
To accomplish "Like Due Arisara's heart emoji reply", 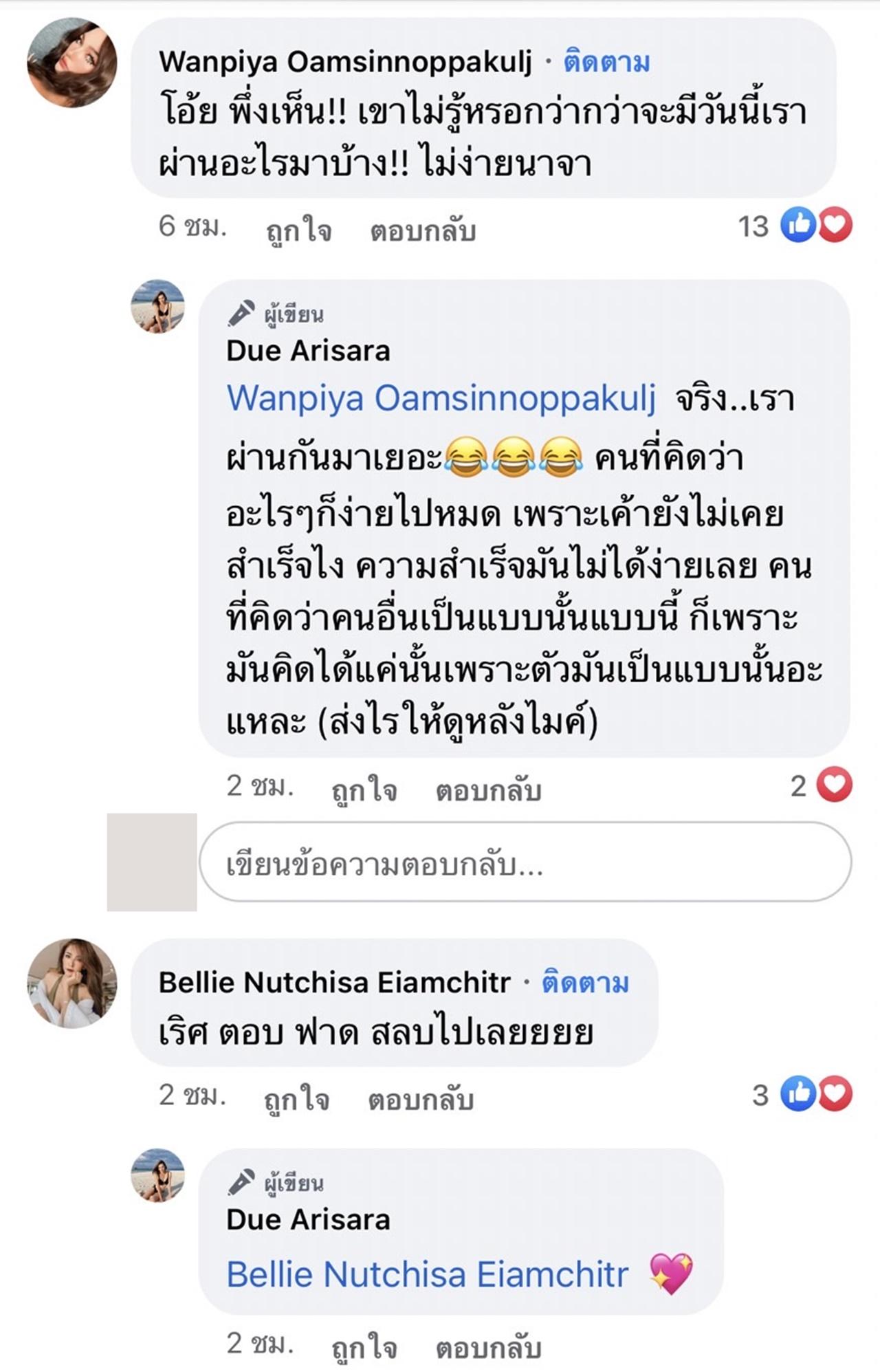I will click(364, 1347).
